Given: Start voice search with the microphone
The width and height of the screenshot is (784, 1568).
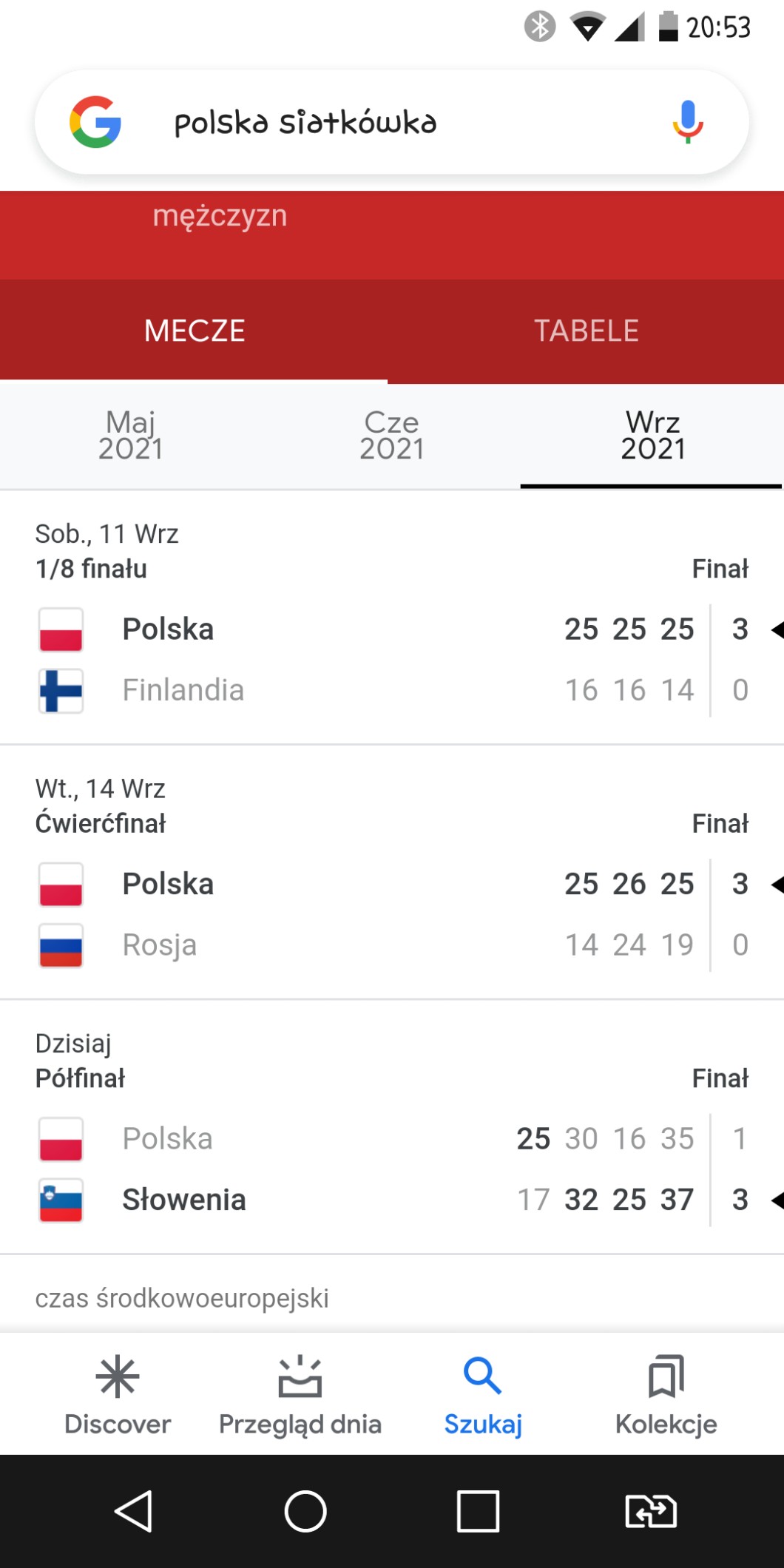Looking at the screenshot, I should [687, 122].
